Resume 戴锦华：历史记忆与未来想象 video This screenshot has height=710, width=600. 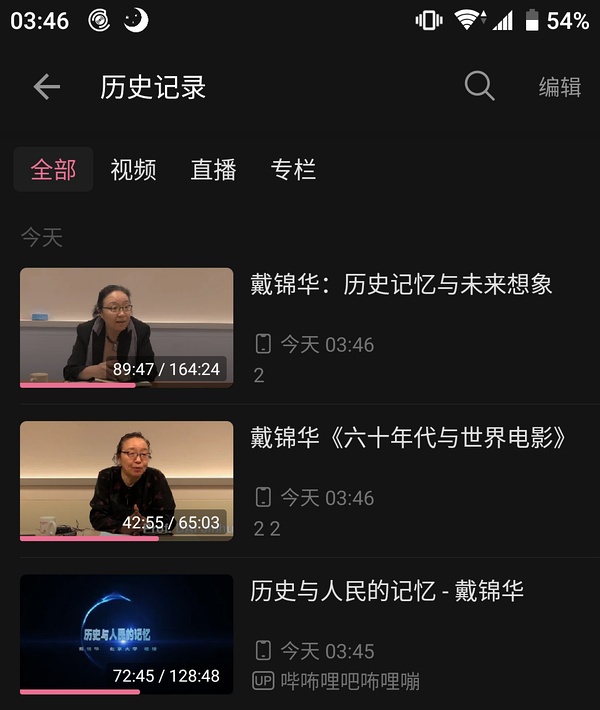click(x=126, y=327)
